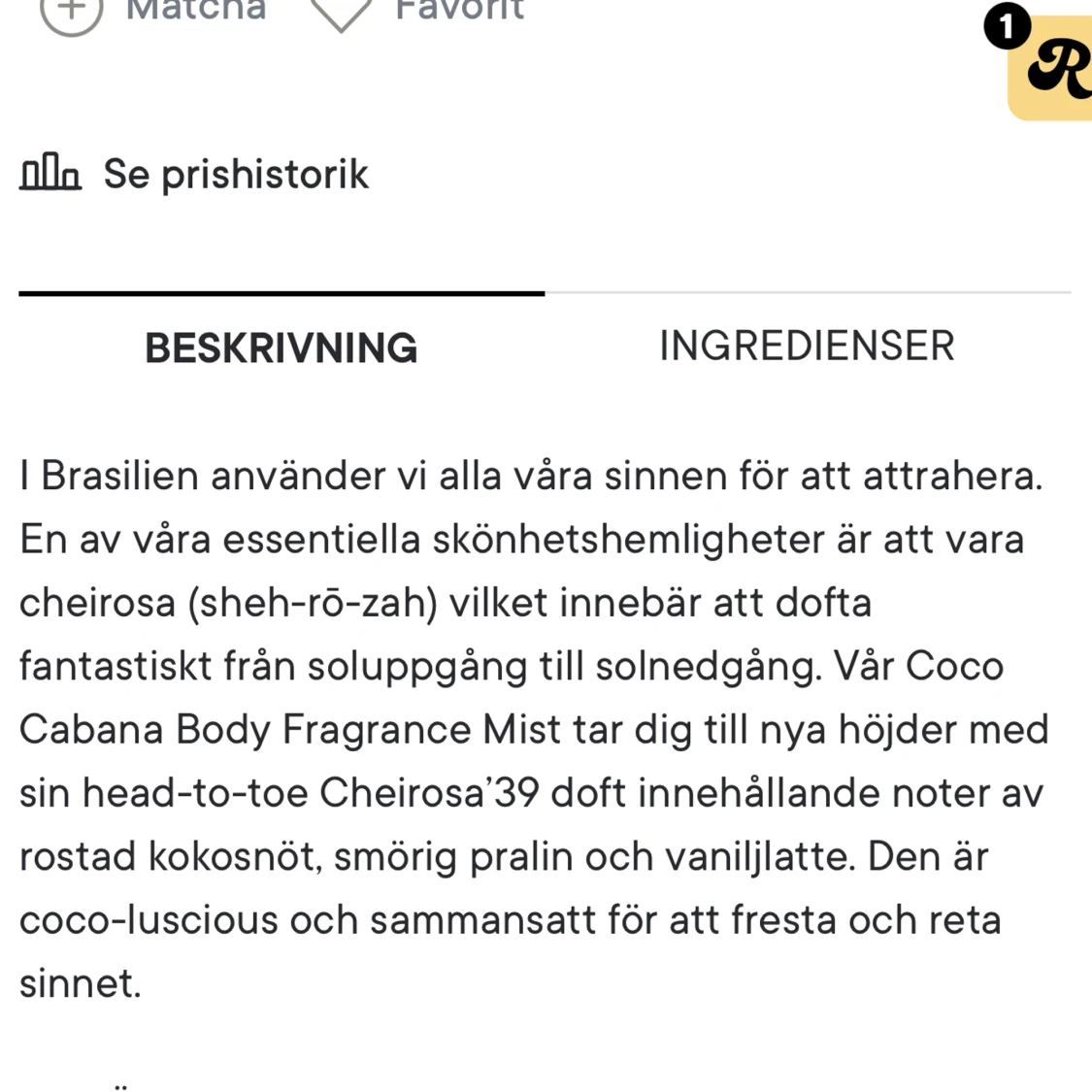Open the yellow R badge widget
Viewport: 1092px width, 1092px height.
(x=1054, y=70)
